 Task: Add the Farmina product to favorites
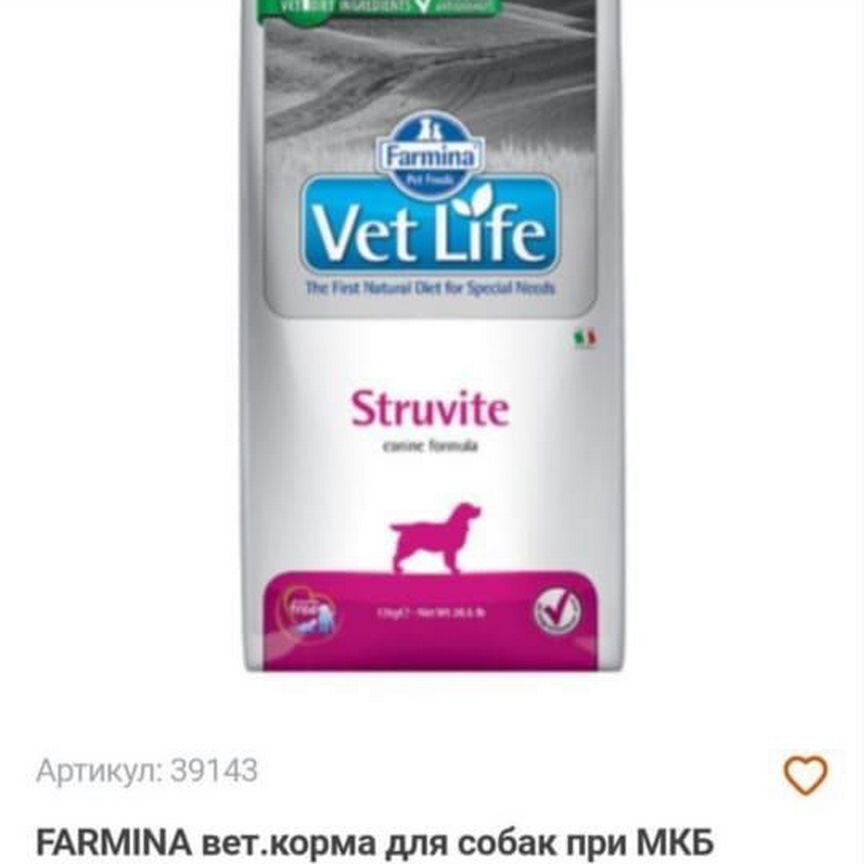click(x=805, y=775)
